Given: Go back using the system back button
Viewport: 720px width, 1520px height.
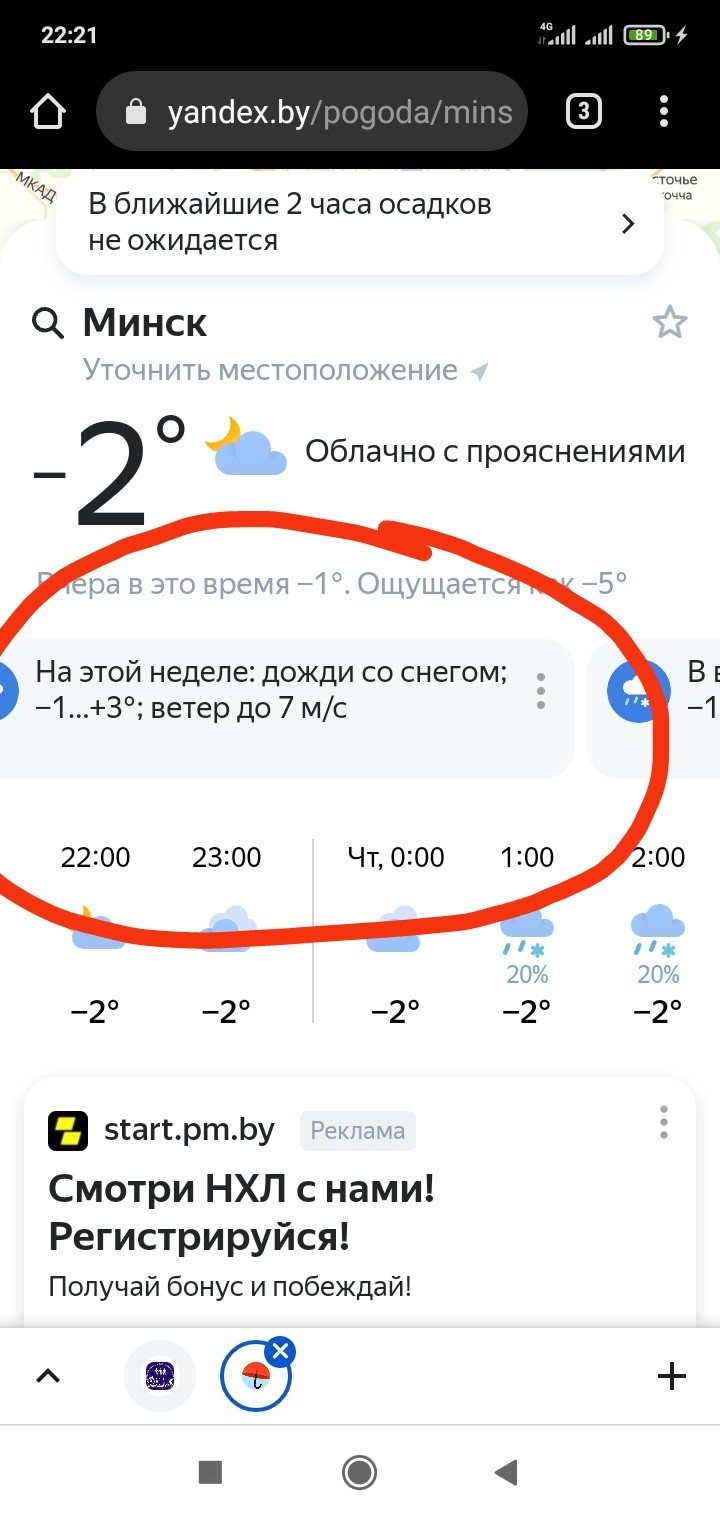Looking at the screenshot, I should (x=507, y=1471).
